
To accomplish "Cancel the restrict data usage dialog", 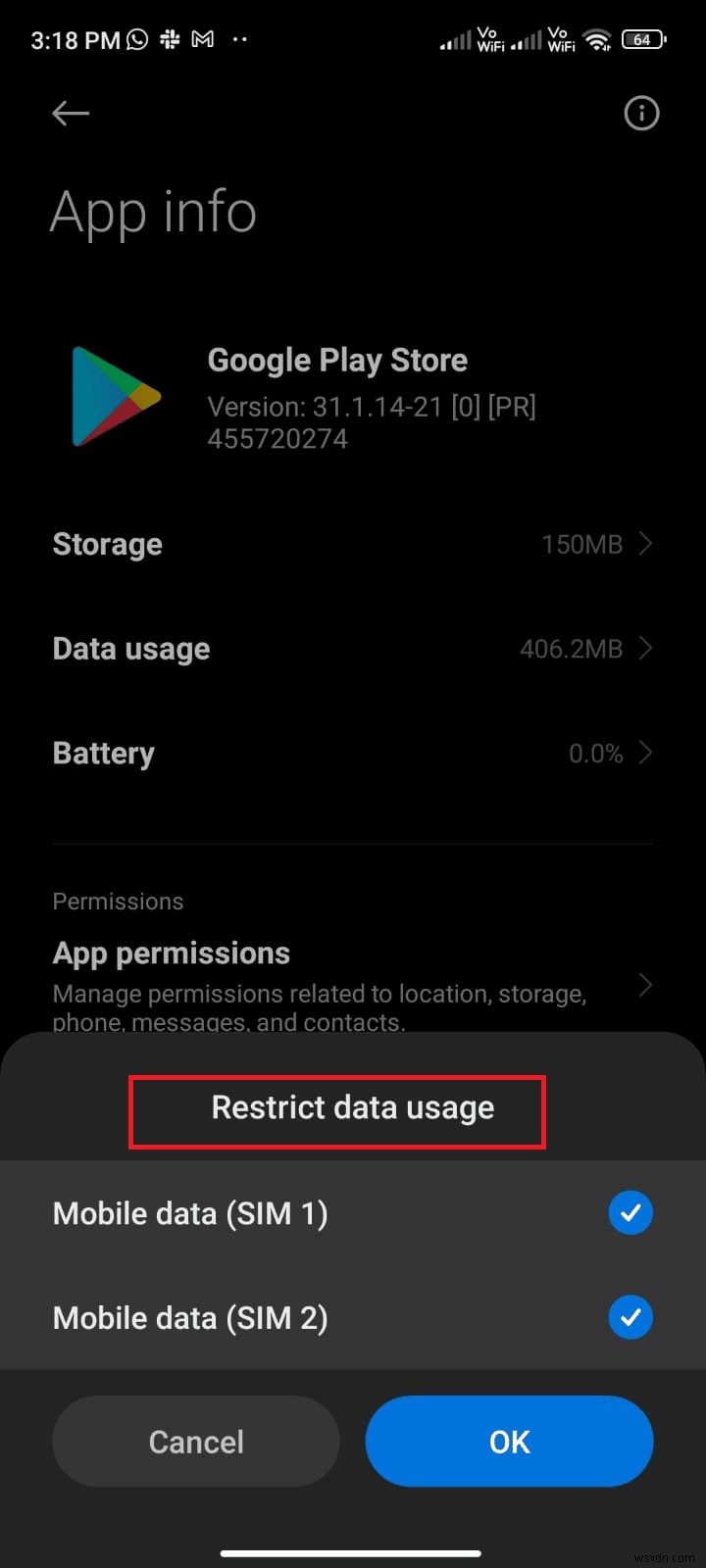I will (x=195, y=1441).
